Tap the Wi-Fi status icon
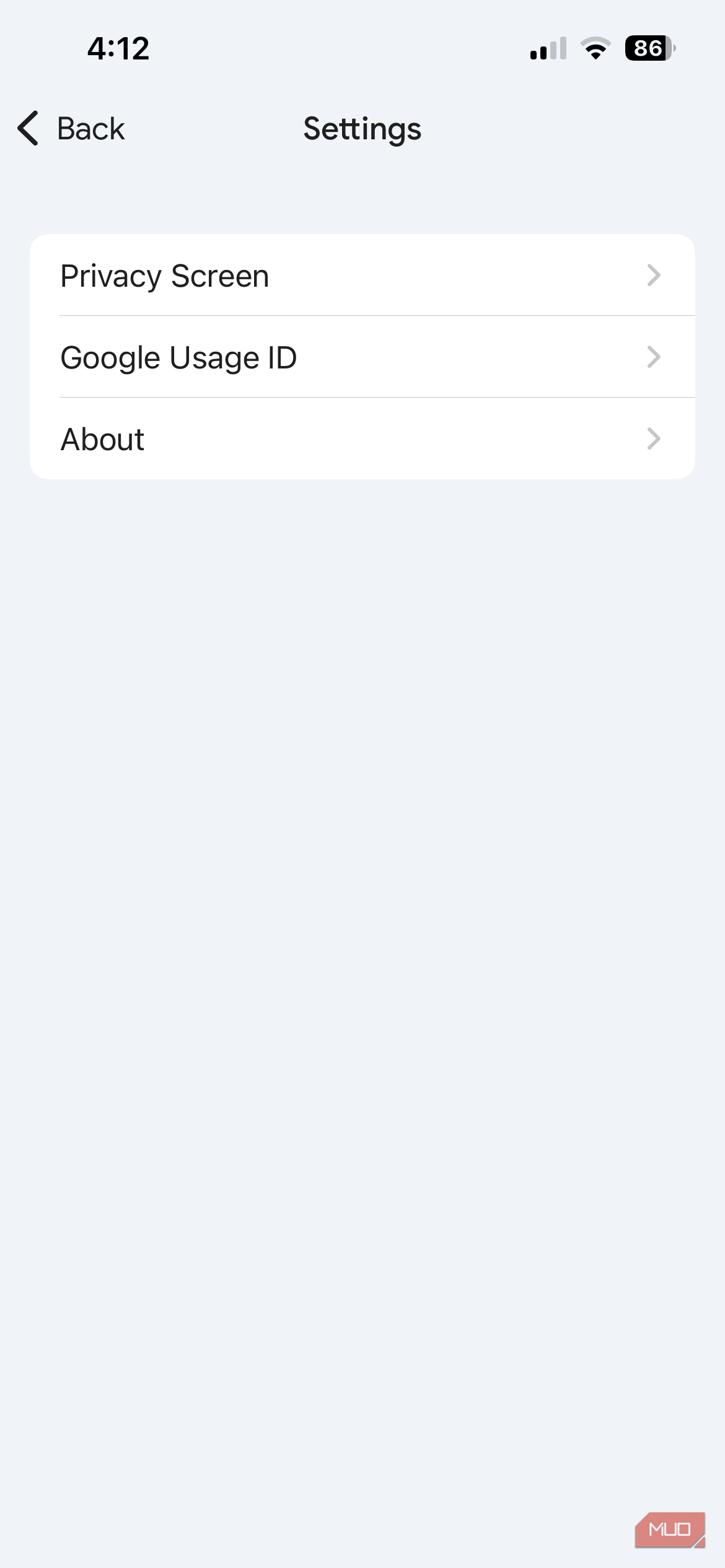The image size is (725, 1568). click(596, 48)
